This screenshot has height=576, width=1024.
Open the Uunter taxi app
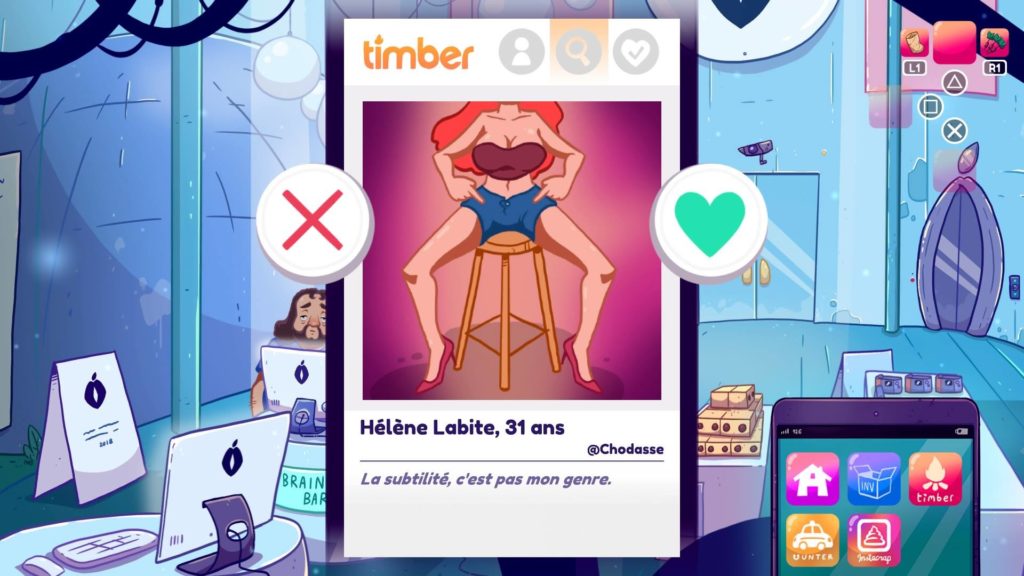click(x=812, y=540)
